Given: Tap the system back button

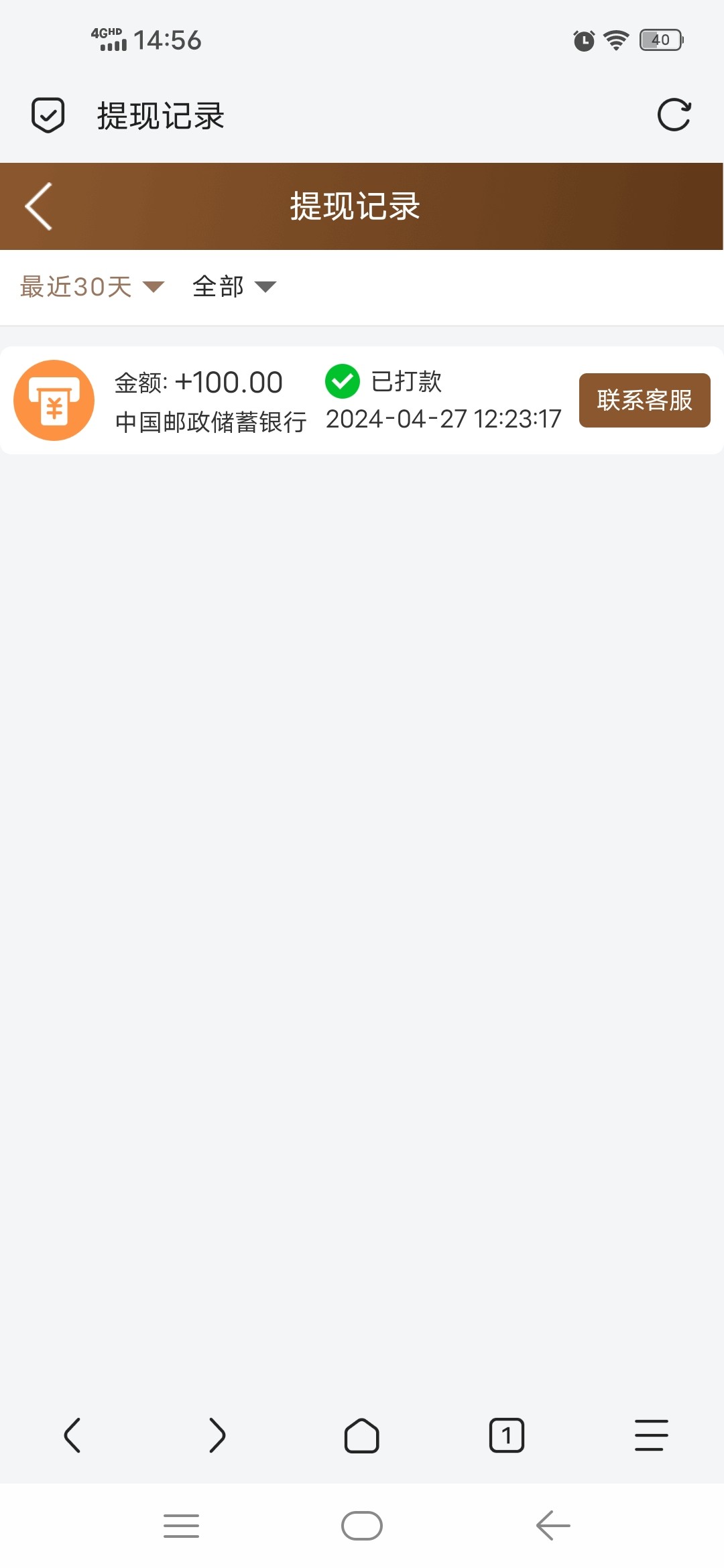Looking at the screenshot, I should pos(553,1526).
